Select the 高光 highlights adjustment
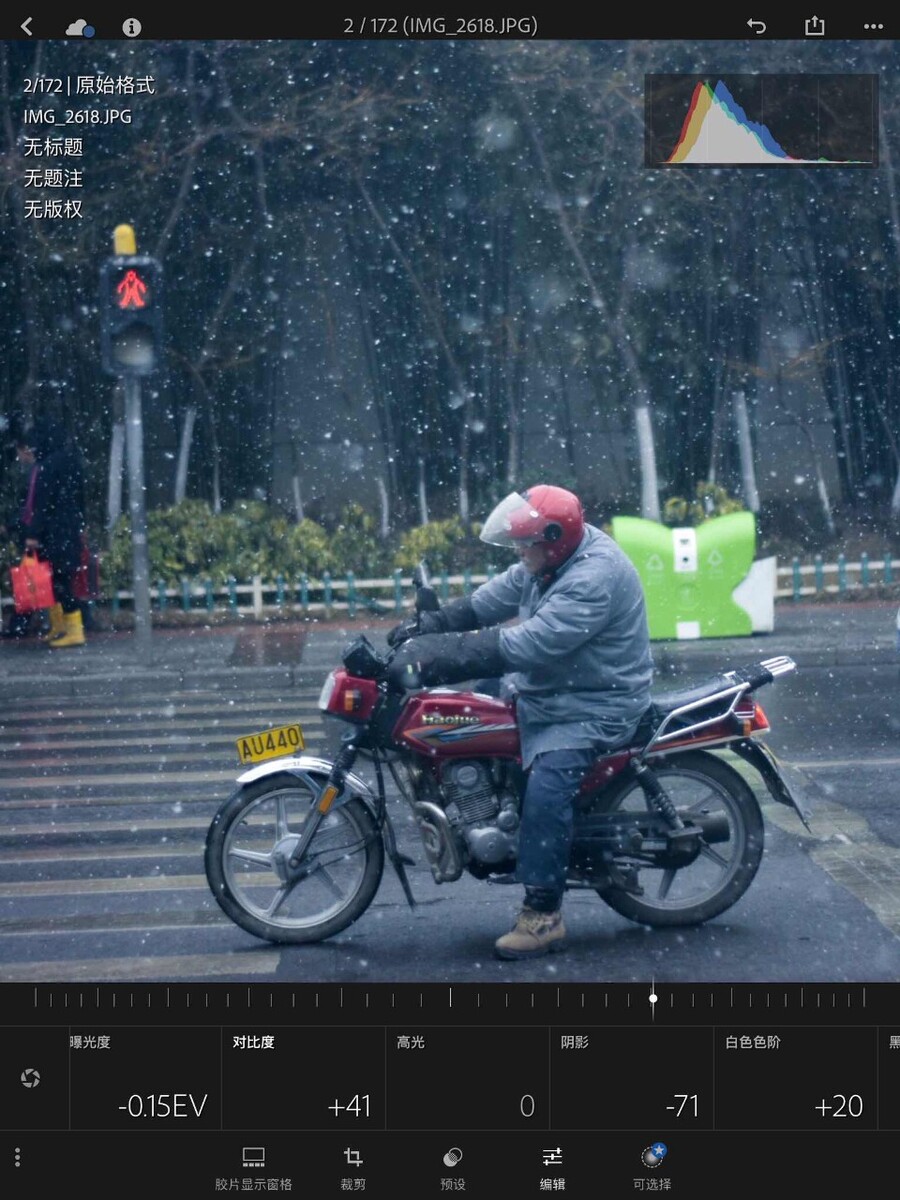 coord(467,1078)
